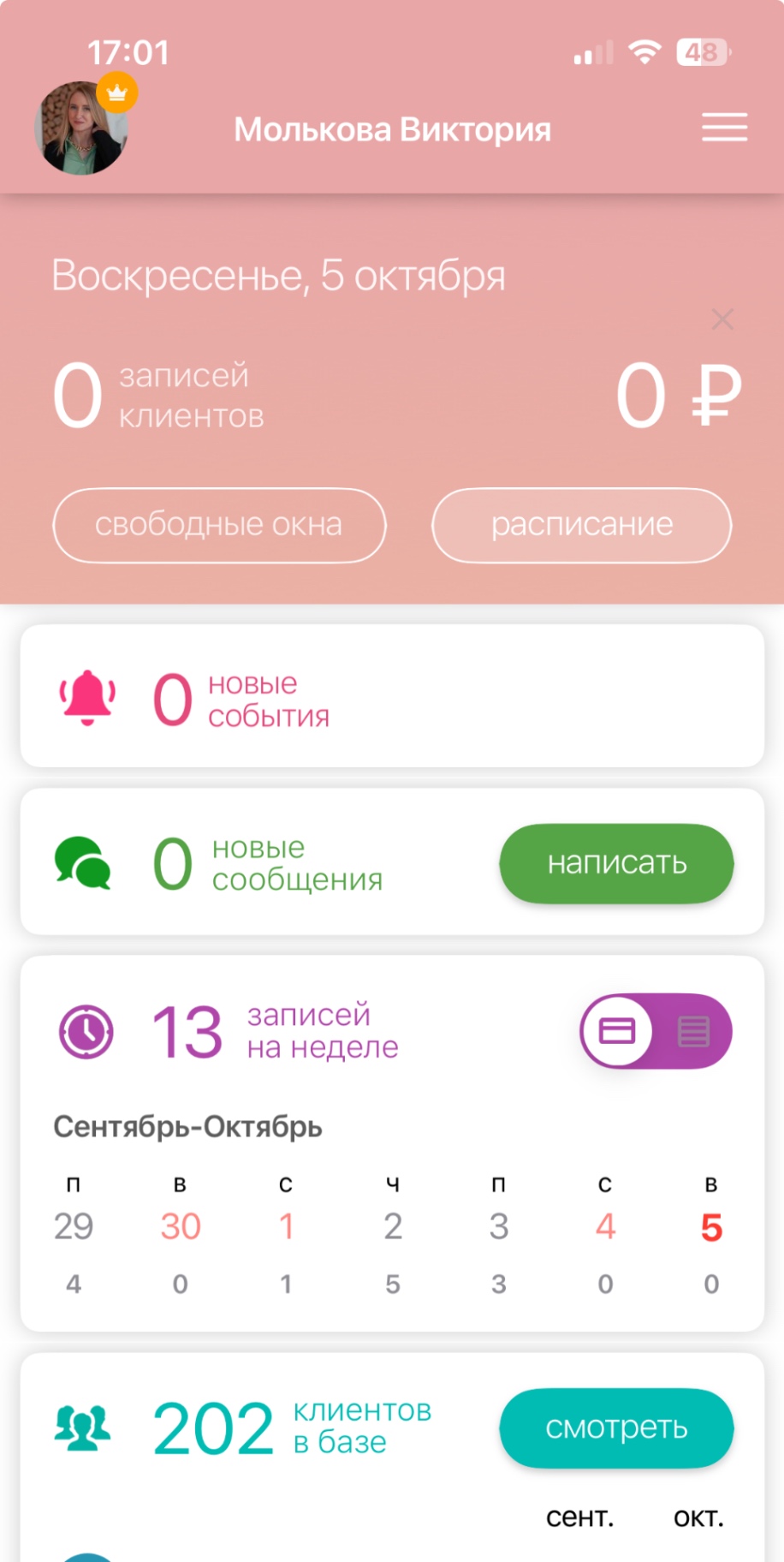Open the hamburger menu
The width and height of the screenshot is (784, 1562).
pos(724,128)
